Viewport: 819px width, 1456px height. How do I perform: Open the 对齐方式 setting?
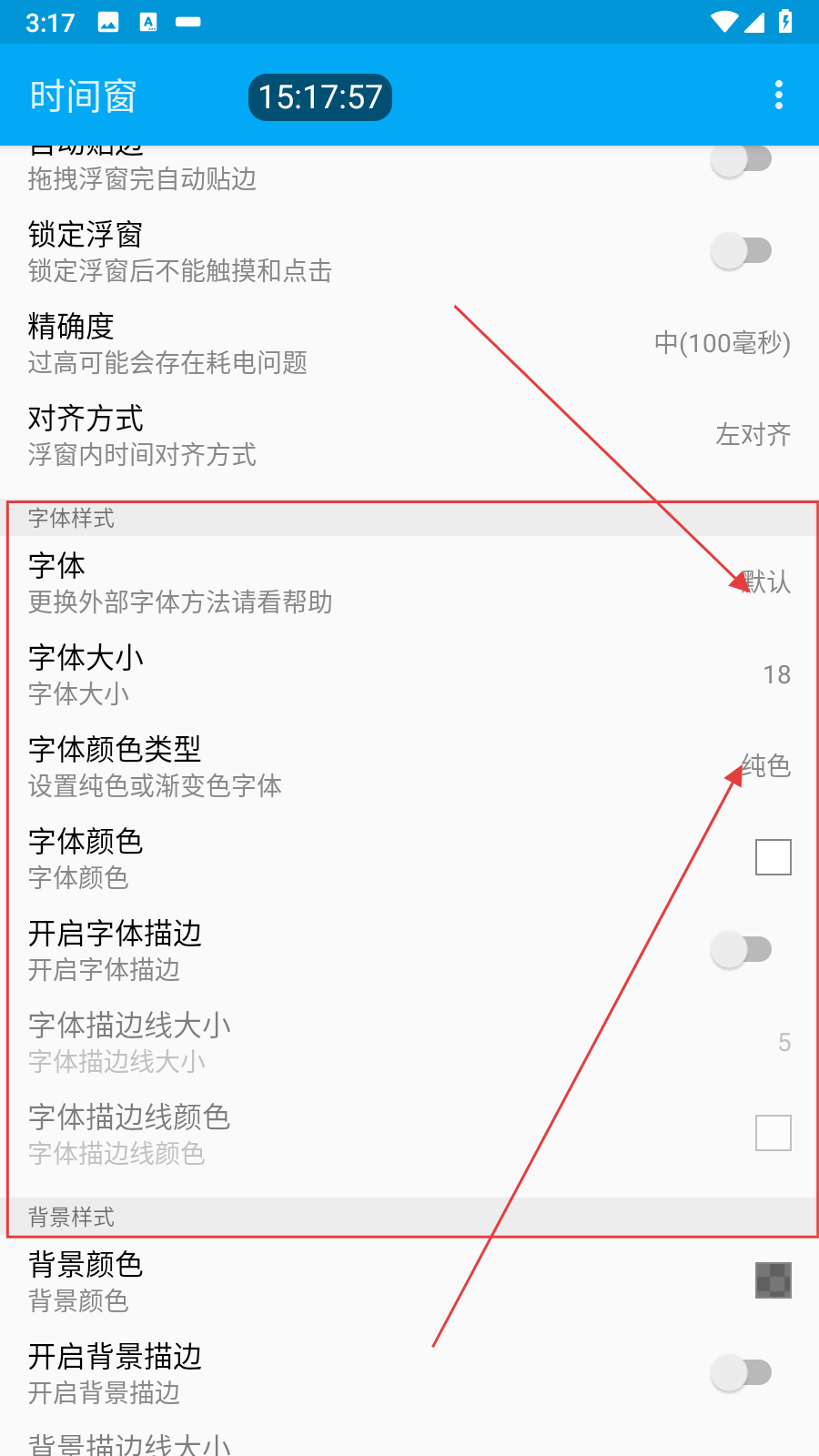pos(409,435)
